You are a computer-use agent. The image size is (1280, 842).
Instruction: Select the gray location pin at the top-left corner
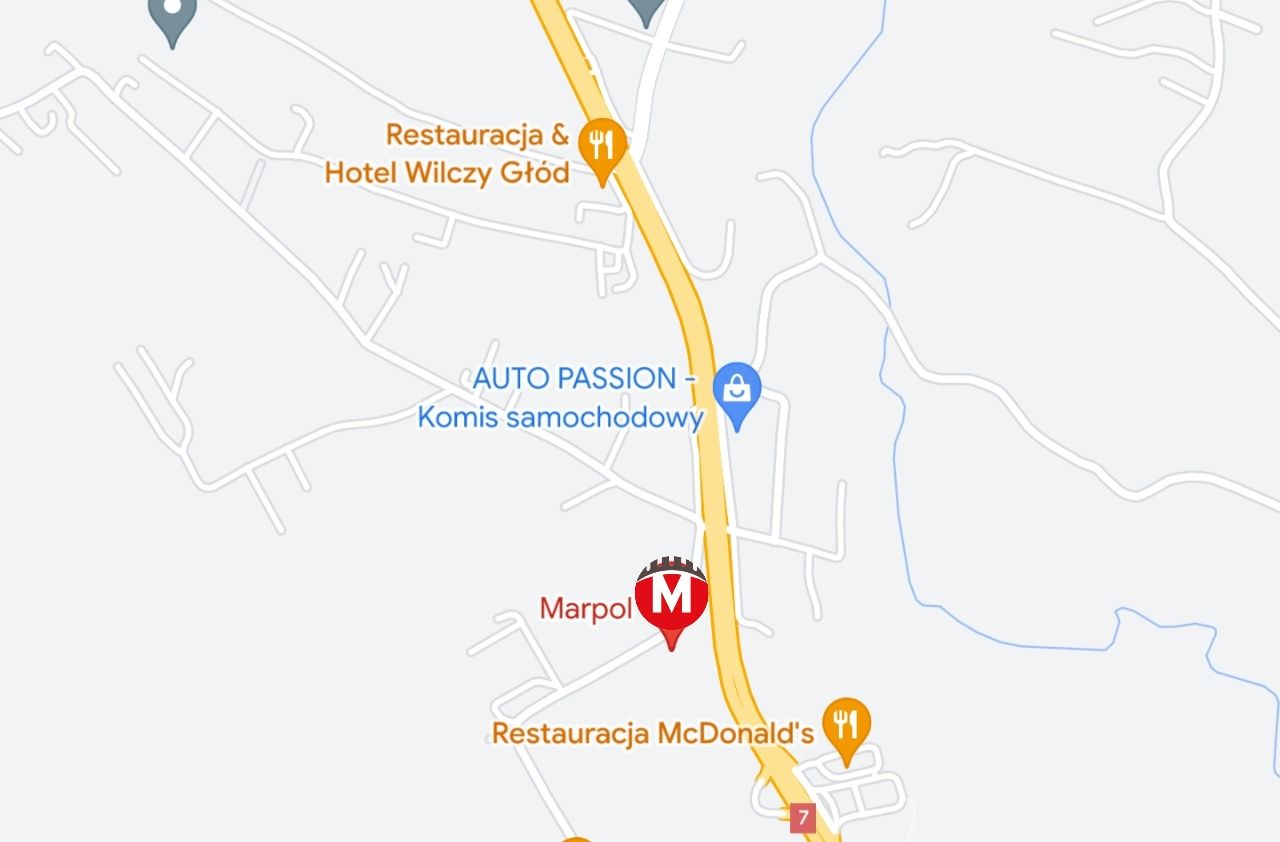click(172, 14)
